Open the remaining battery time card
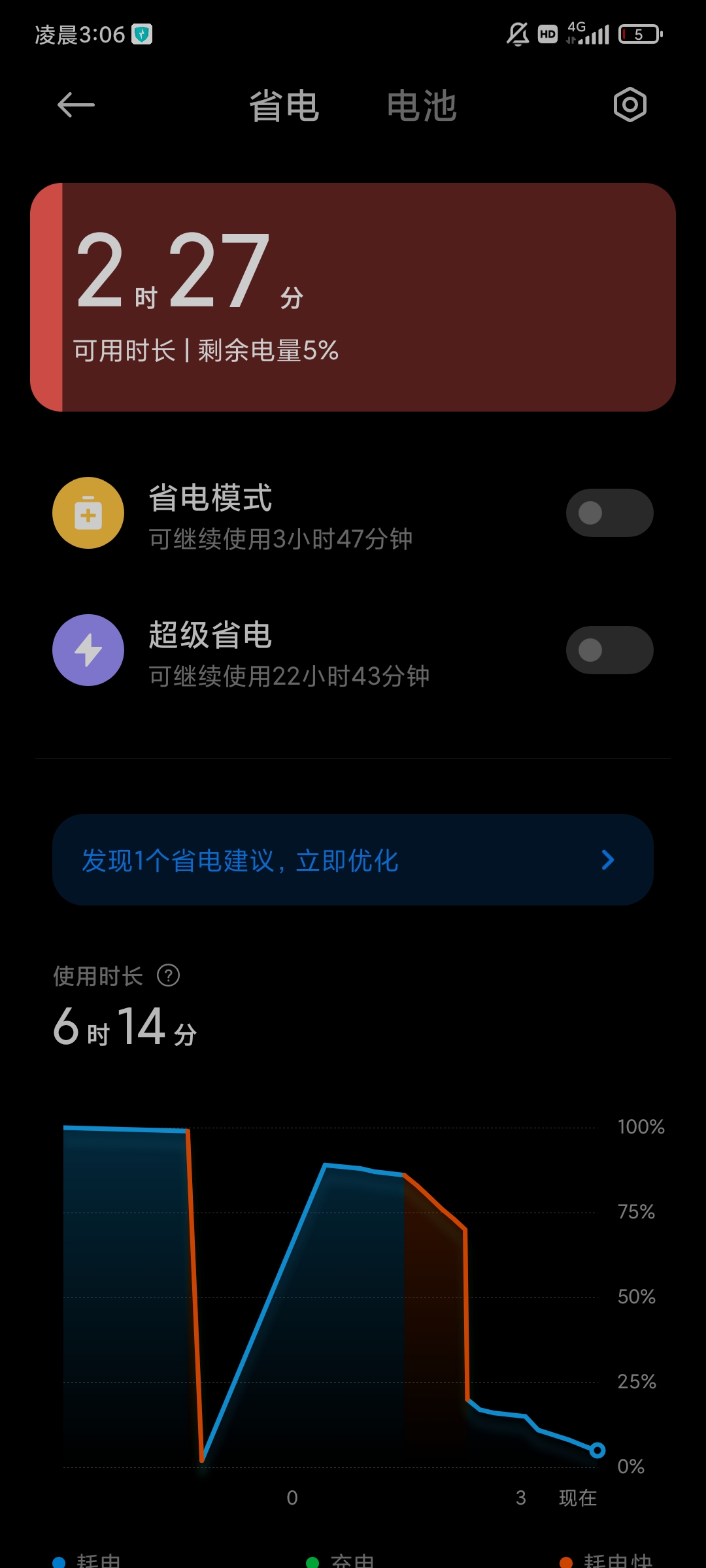The height and width of the screenshot is (1568, 706). 353,297
